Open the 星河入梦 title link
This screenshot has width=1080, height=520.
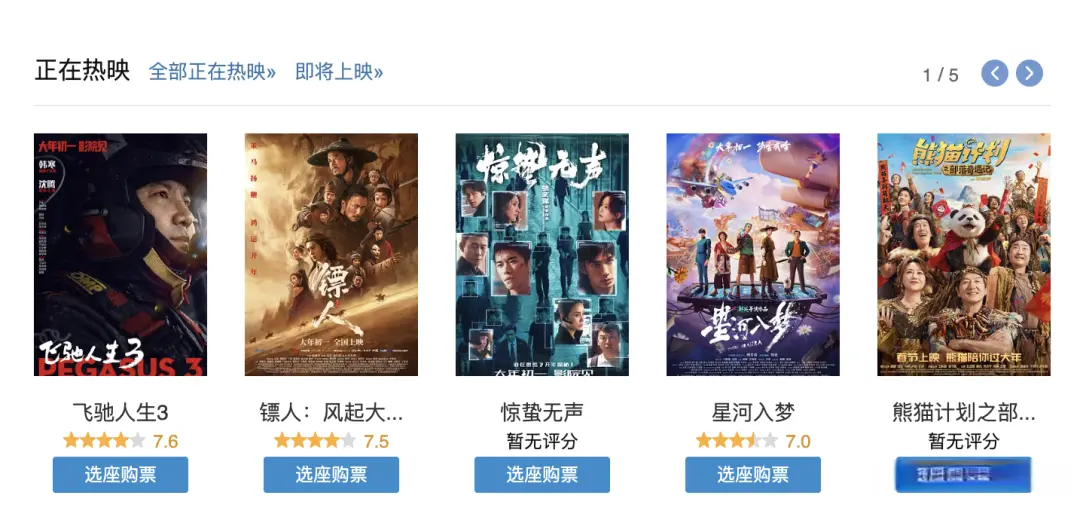tap(753, 412)
